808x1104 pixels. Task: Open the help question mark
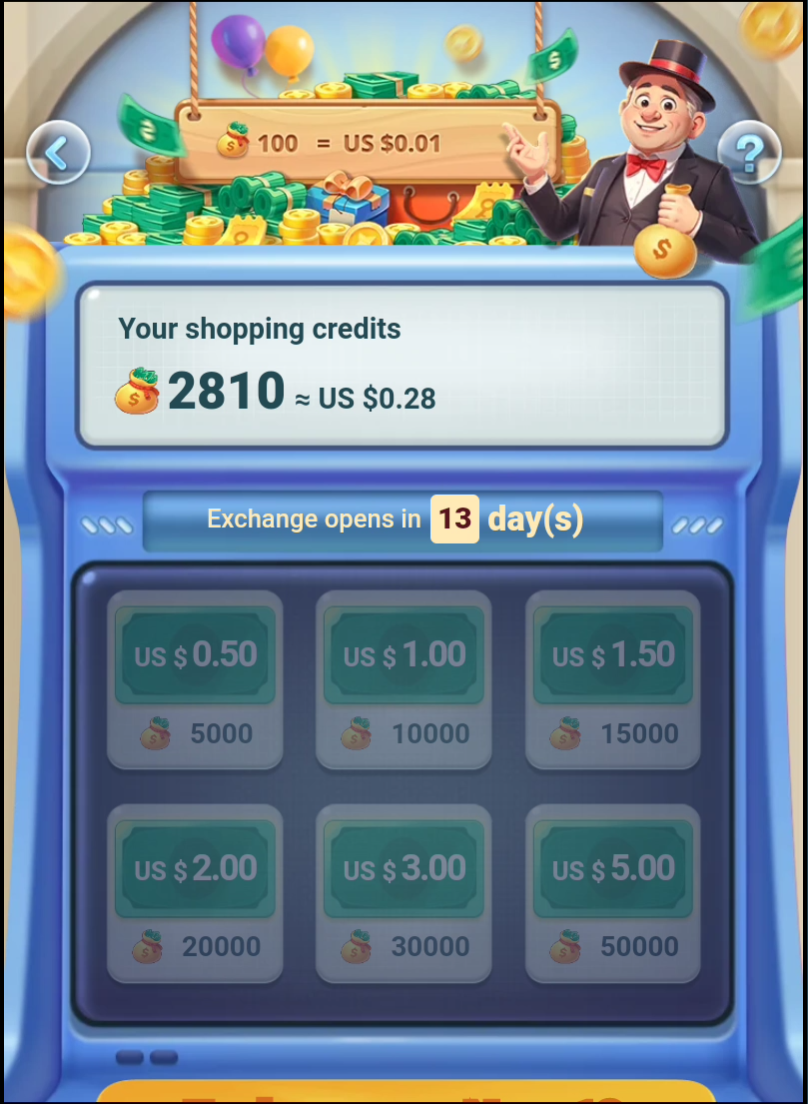tap(749, 153)
